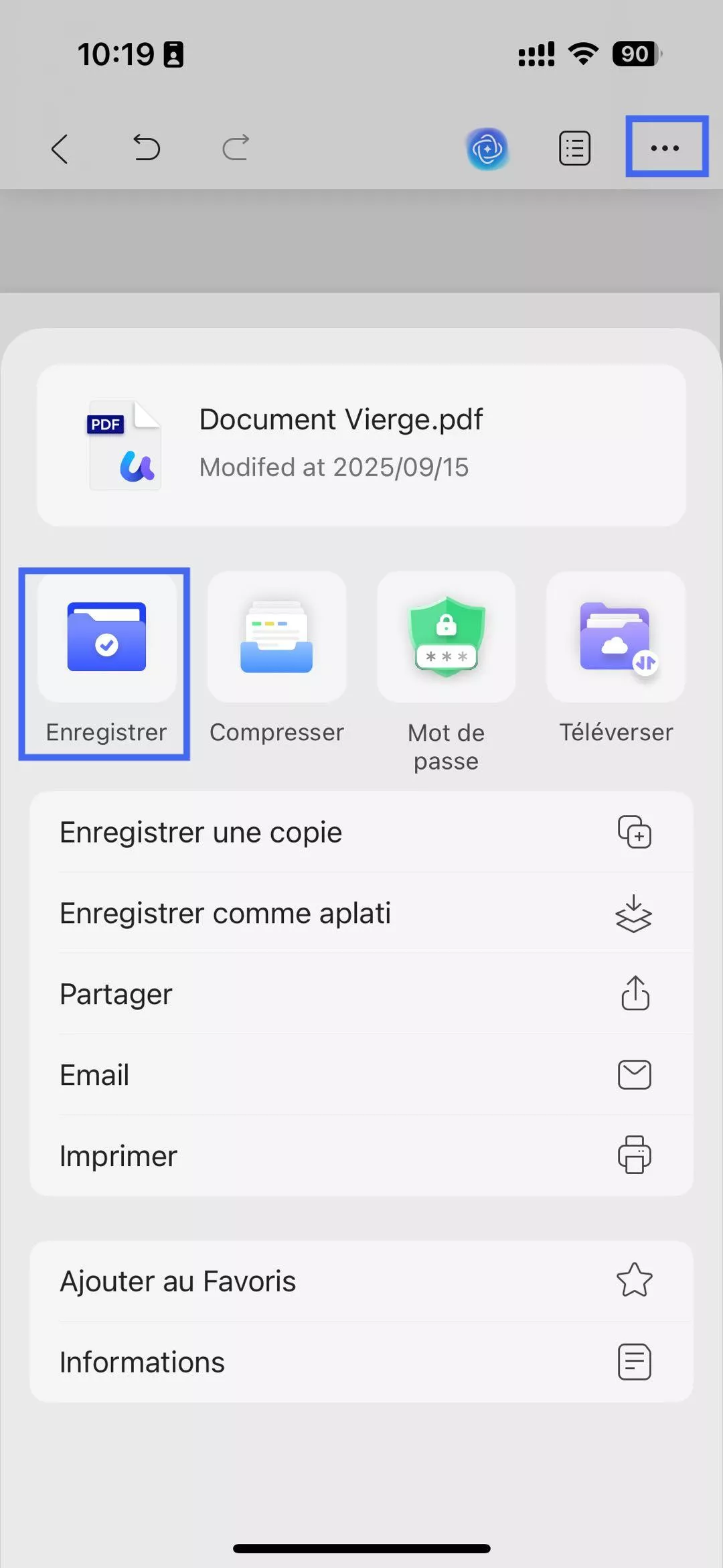Open the Informations row
The width and height of the screenshot is (723, 1568).
361,1362
